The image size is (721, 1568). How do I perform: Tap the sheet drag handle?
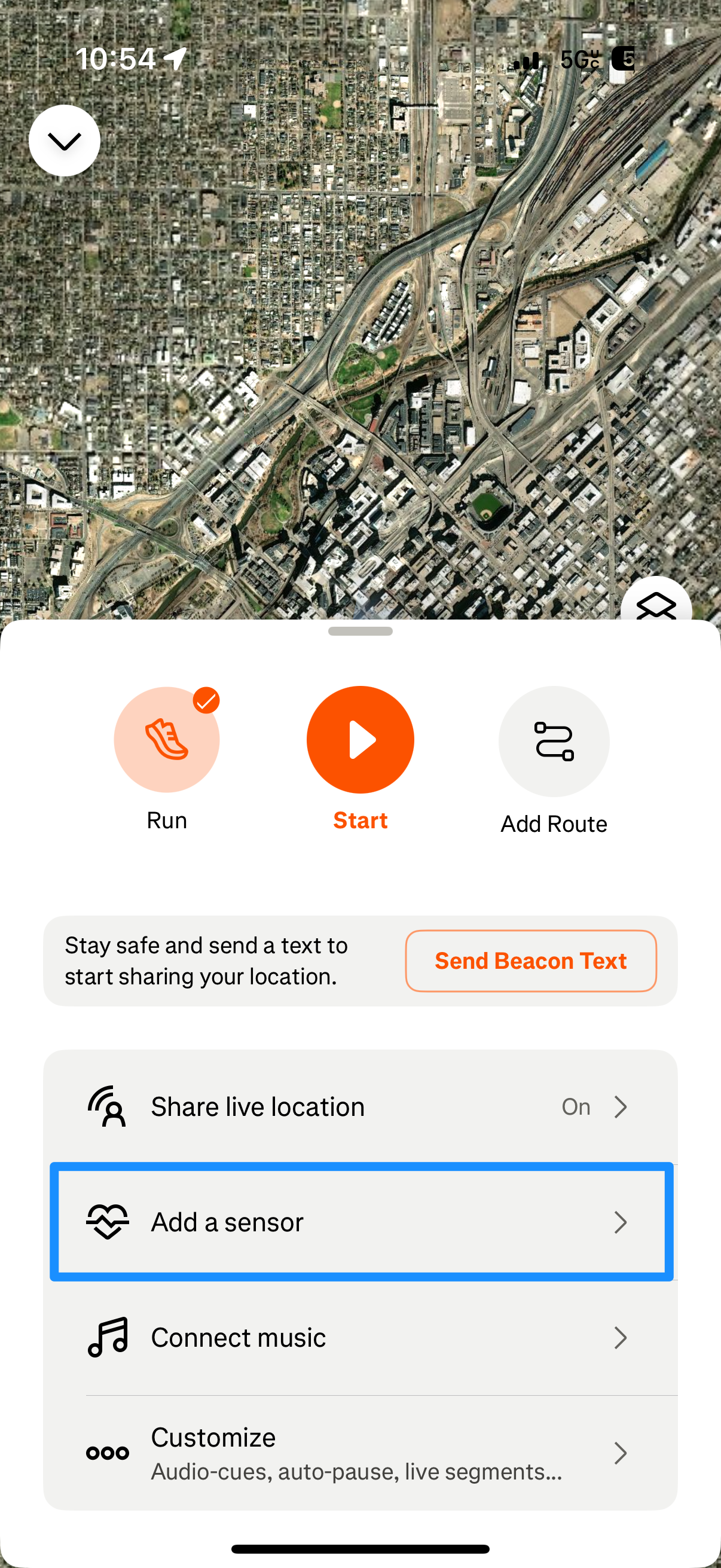tap(360, 632)
